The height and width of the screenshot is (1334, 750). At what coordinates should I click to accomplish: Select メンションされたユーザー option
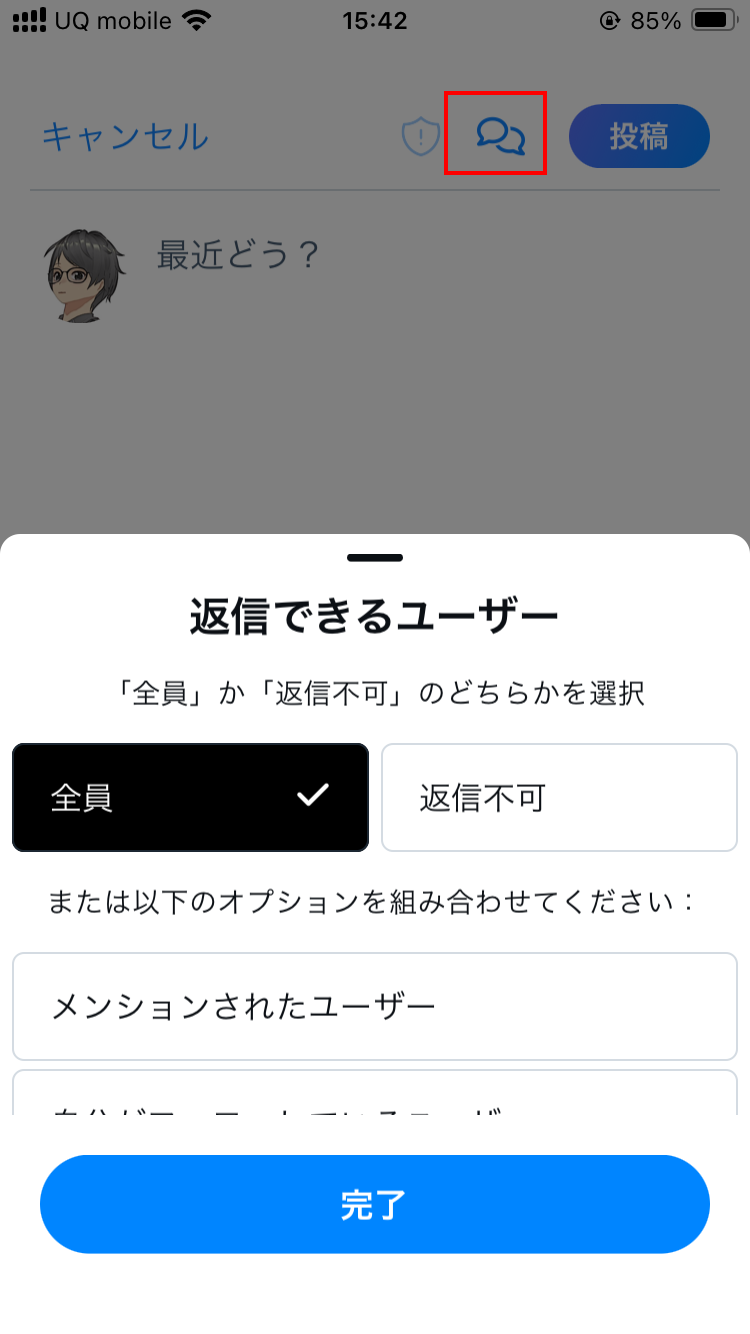point(375,1006)
